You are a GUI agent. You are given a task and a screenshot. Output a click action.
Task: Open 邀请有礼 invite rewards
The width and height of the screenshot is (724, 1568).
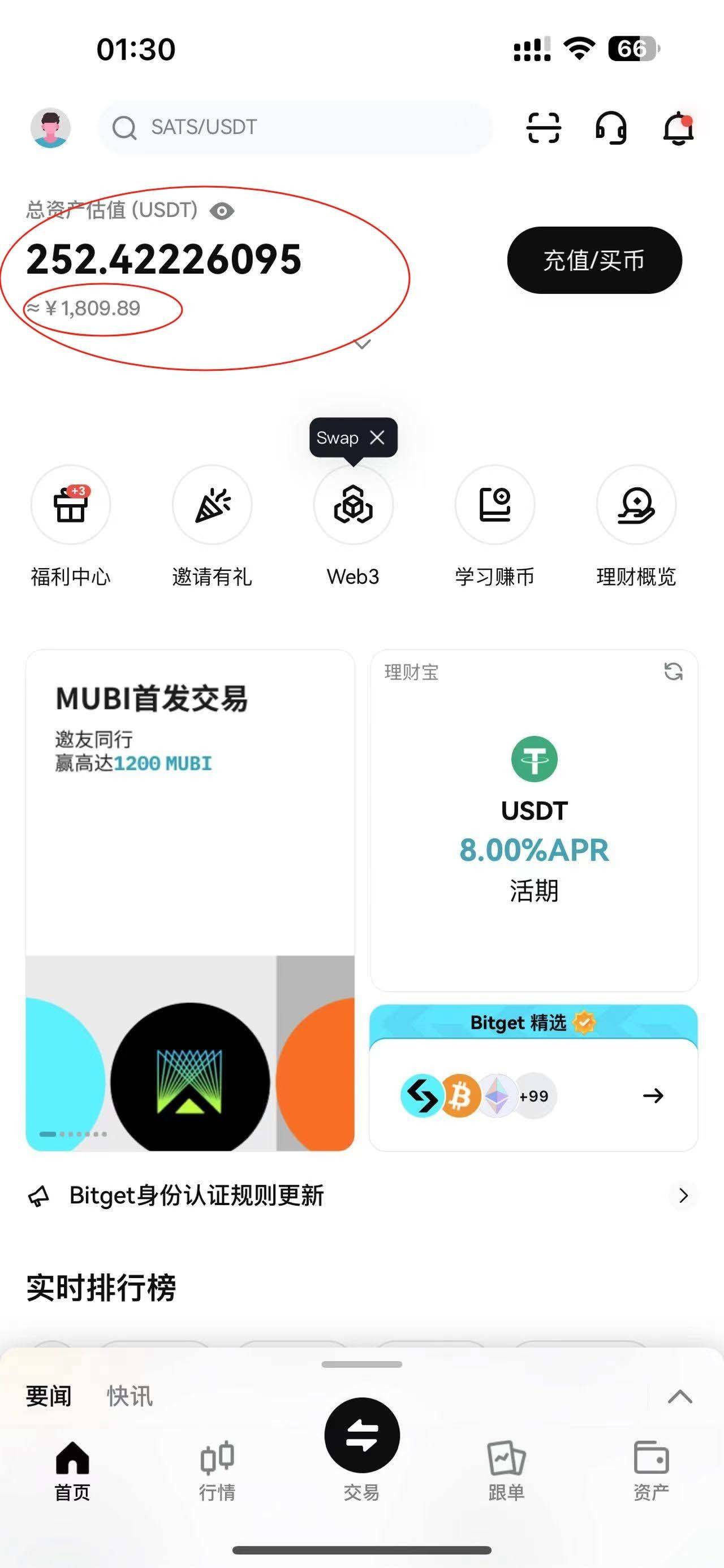click(x=212, y=505)
